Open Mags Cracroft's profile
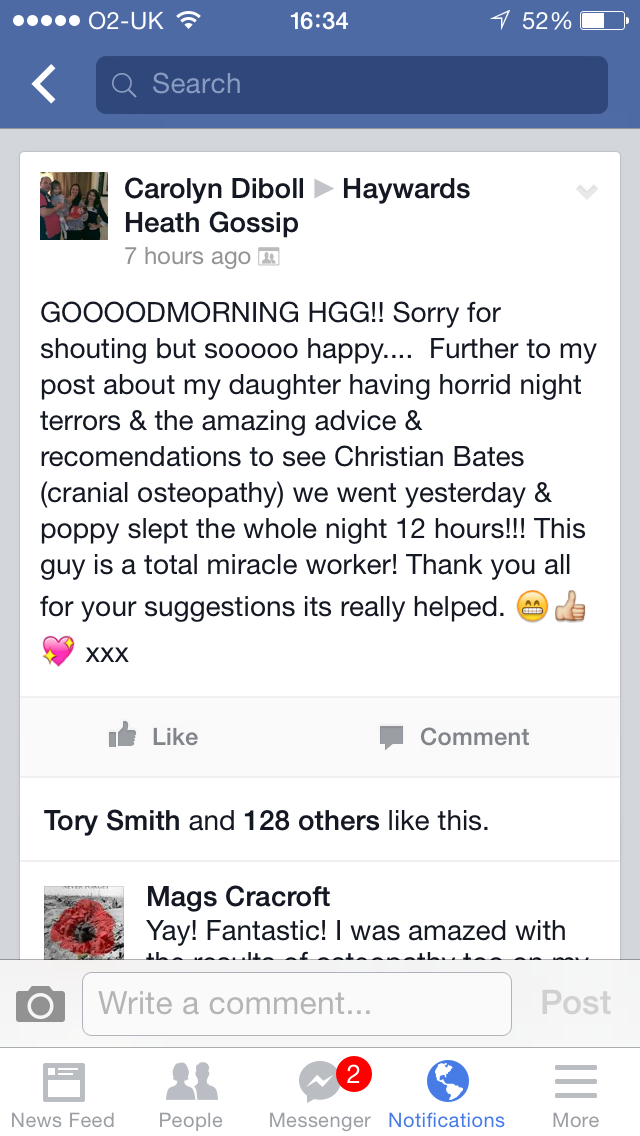The image size is (640, 1136). [238, 896]
